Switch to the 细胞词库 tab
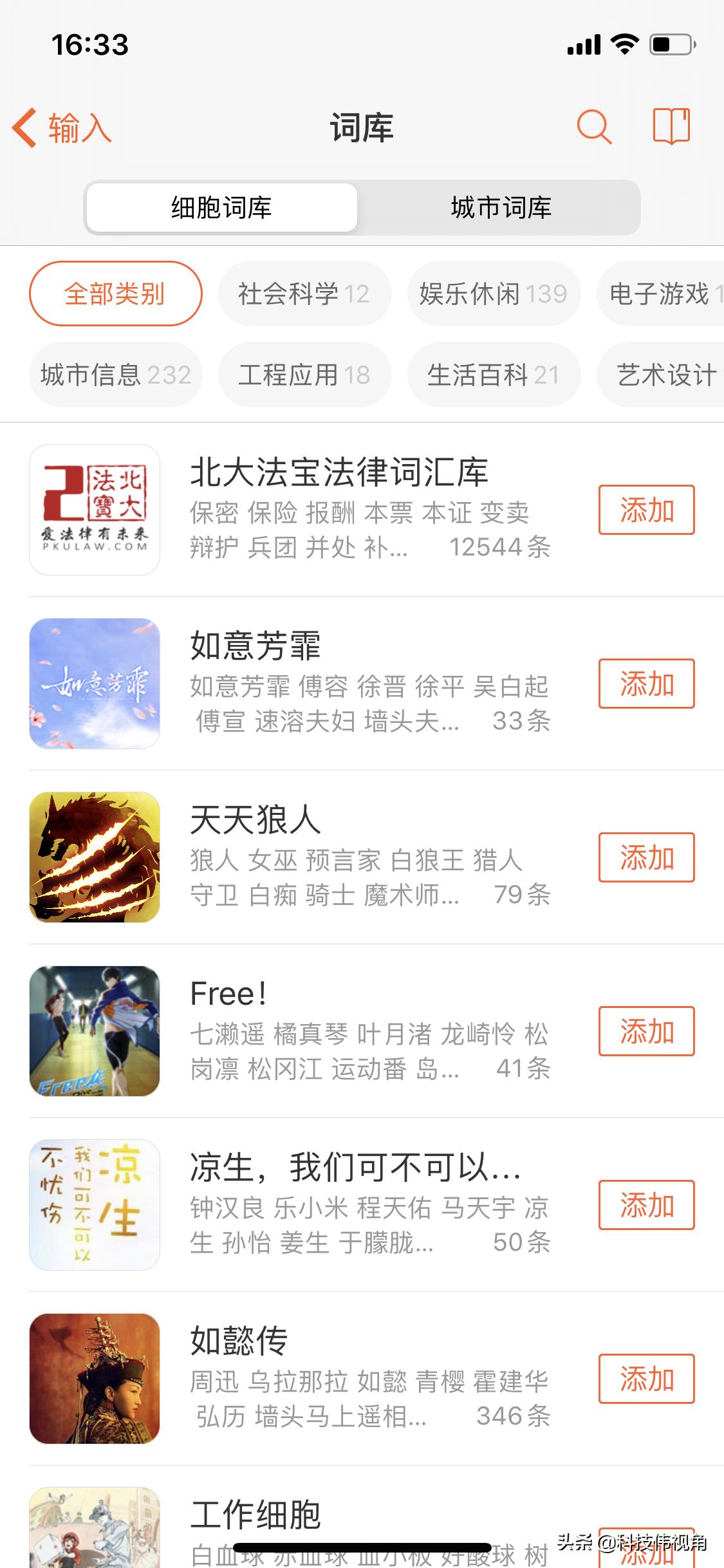The width and height of the screenshot is (724, 1568). point(221,207)
